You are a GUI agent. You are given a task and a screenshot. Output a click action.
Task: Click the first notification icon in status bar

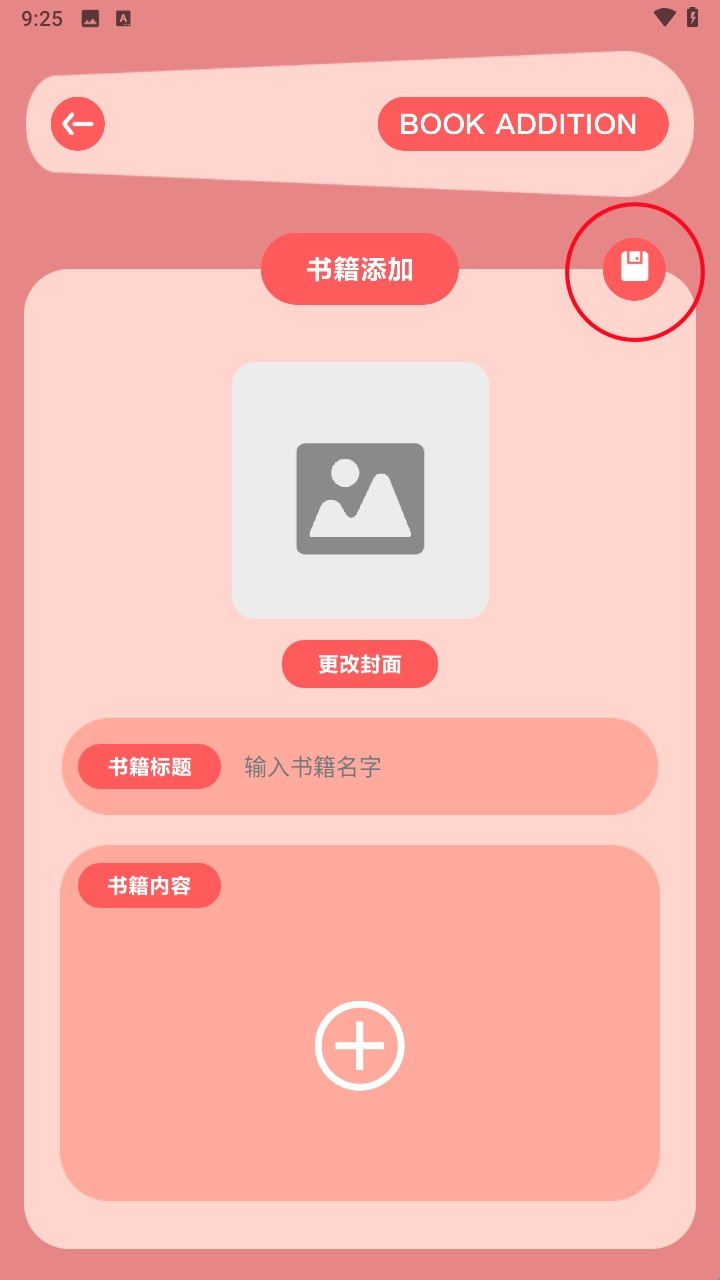[89, 17]
